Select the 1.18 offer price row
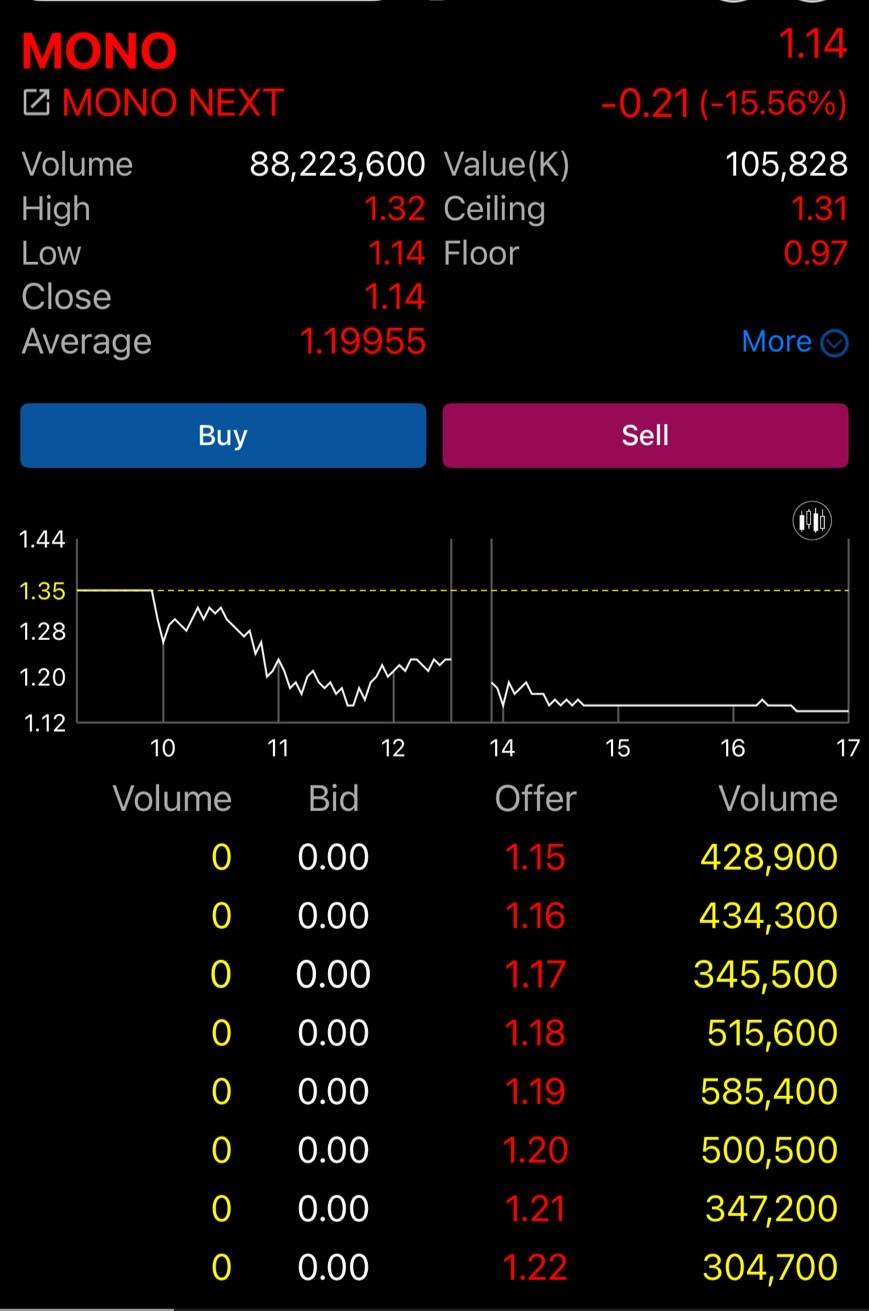 [x=535, y=1033]
